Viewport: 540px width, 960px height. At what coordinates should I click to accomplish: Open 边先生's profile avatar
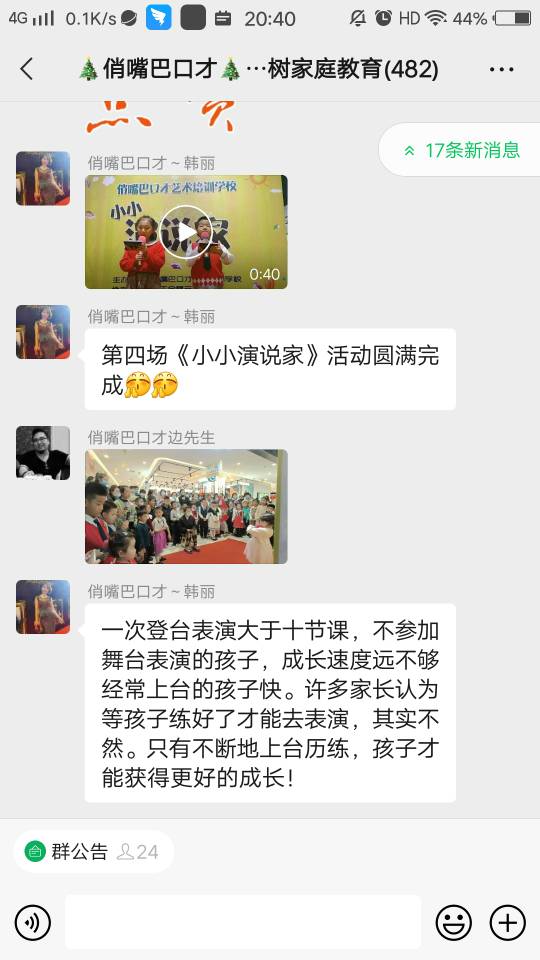(43, 452)
